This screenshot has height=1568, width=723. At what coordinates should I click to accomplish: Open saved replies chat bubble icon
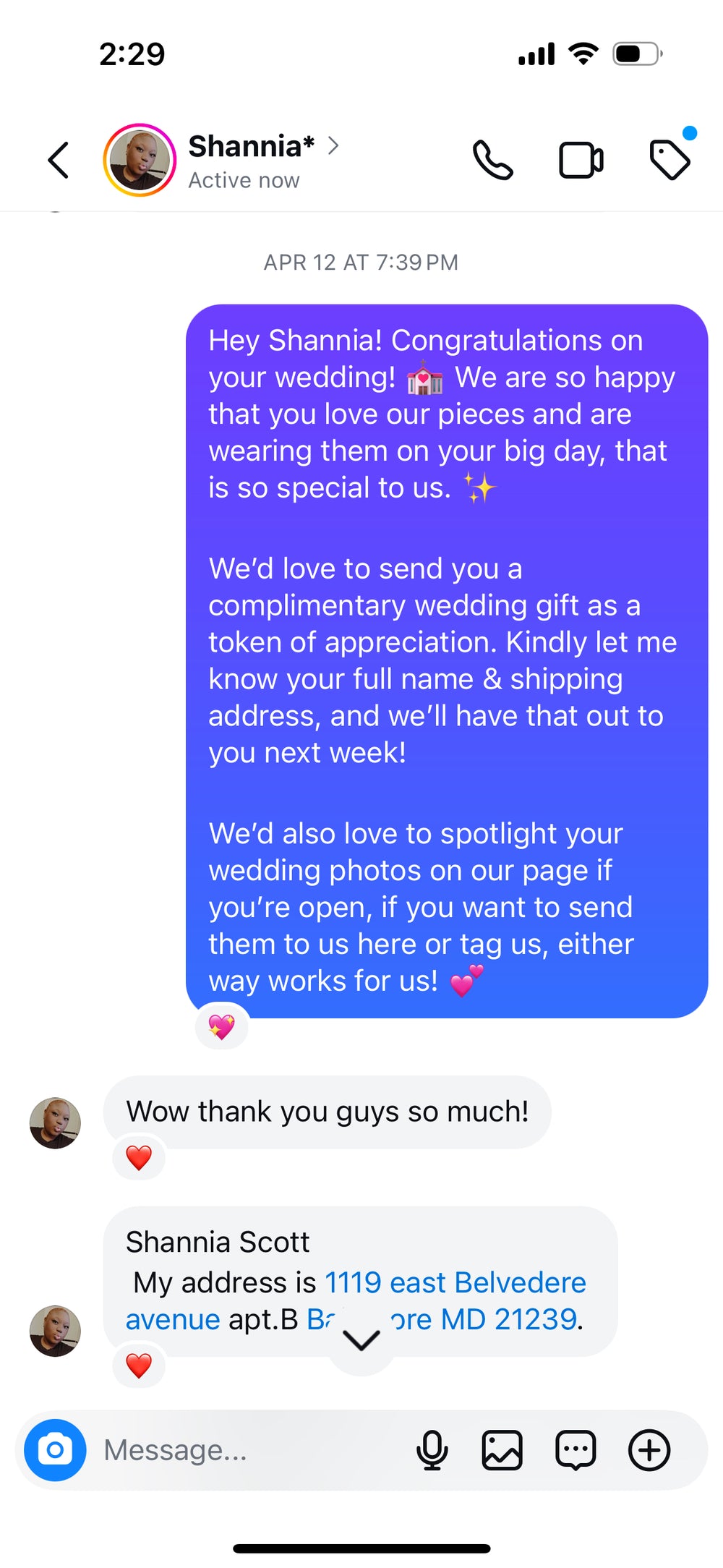[576, 1449]
